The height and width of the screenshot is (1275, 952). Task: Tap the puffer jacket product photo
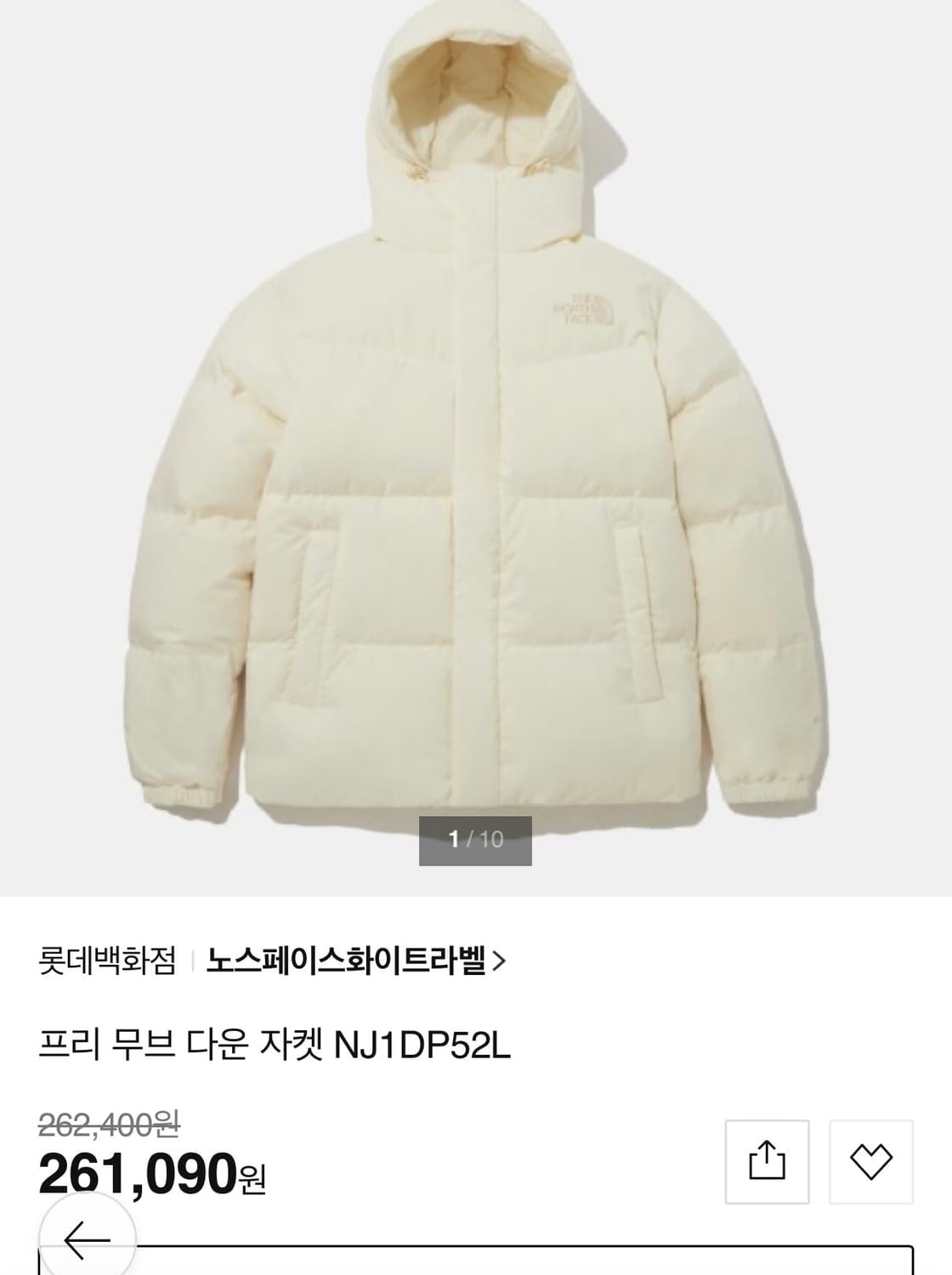coord(476,425)
